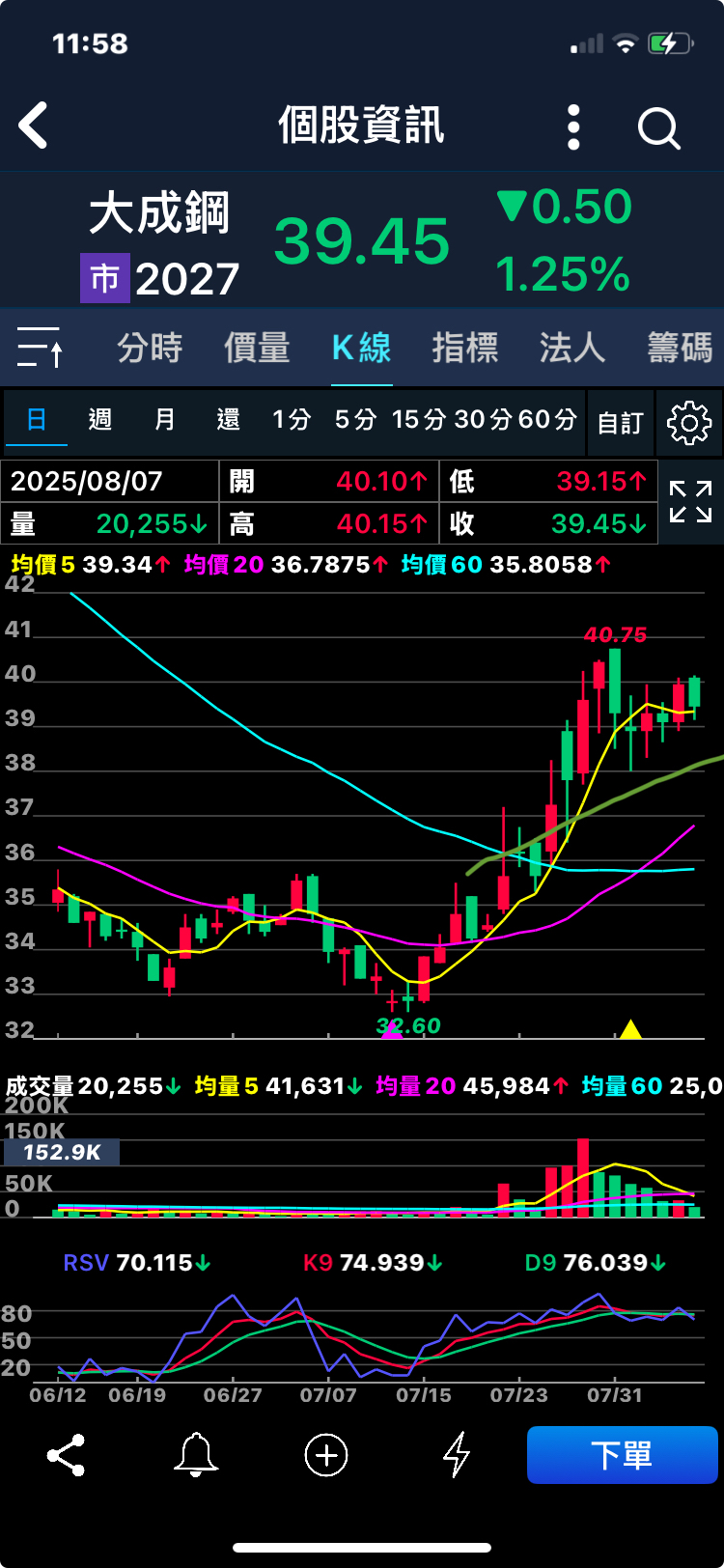Go back using the top-left arrow
The height and width of the screenshot is (1568, 724).
[x=34, y=126]
